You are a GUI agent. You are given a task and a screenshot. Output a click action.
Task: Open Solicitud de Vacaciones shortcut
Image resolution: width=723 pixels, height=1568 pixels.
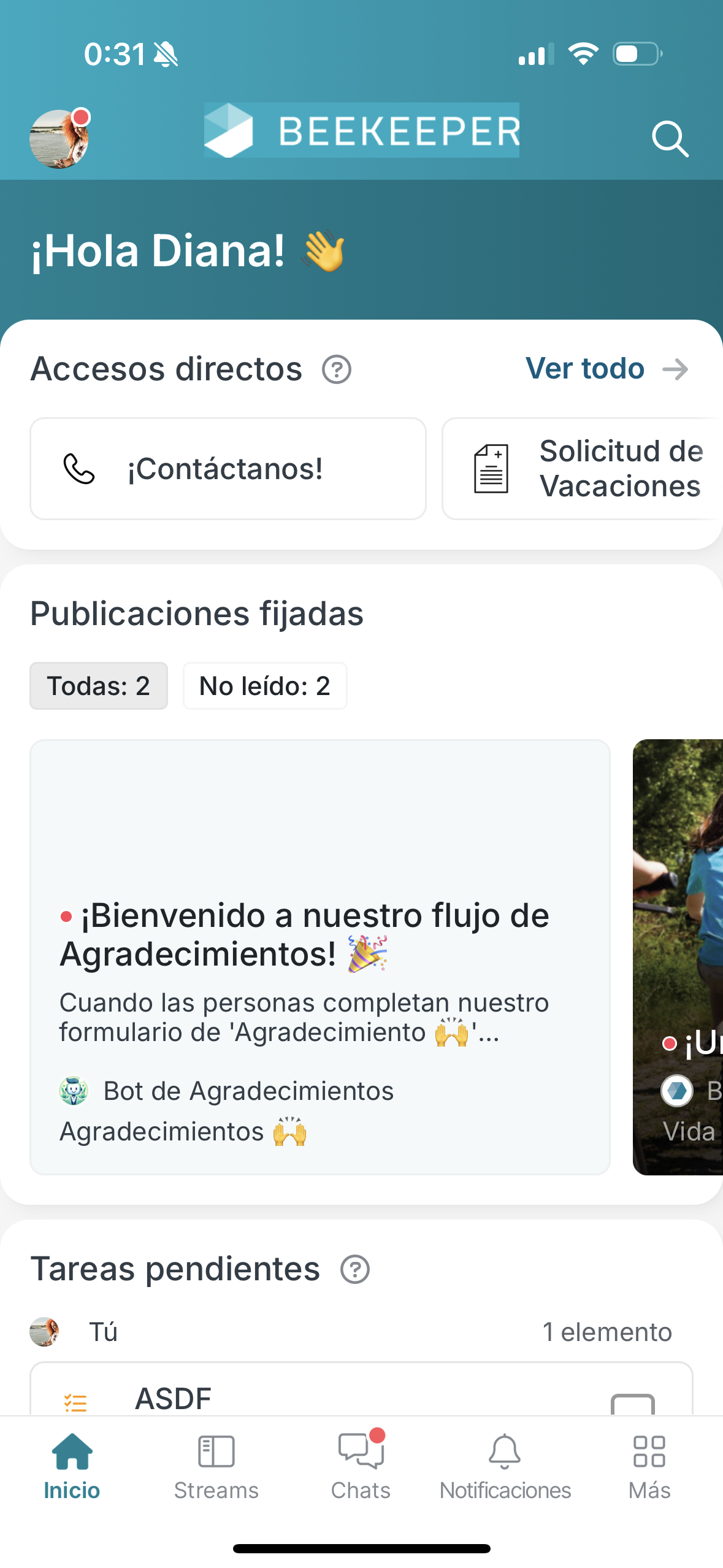coord(583,469)
